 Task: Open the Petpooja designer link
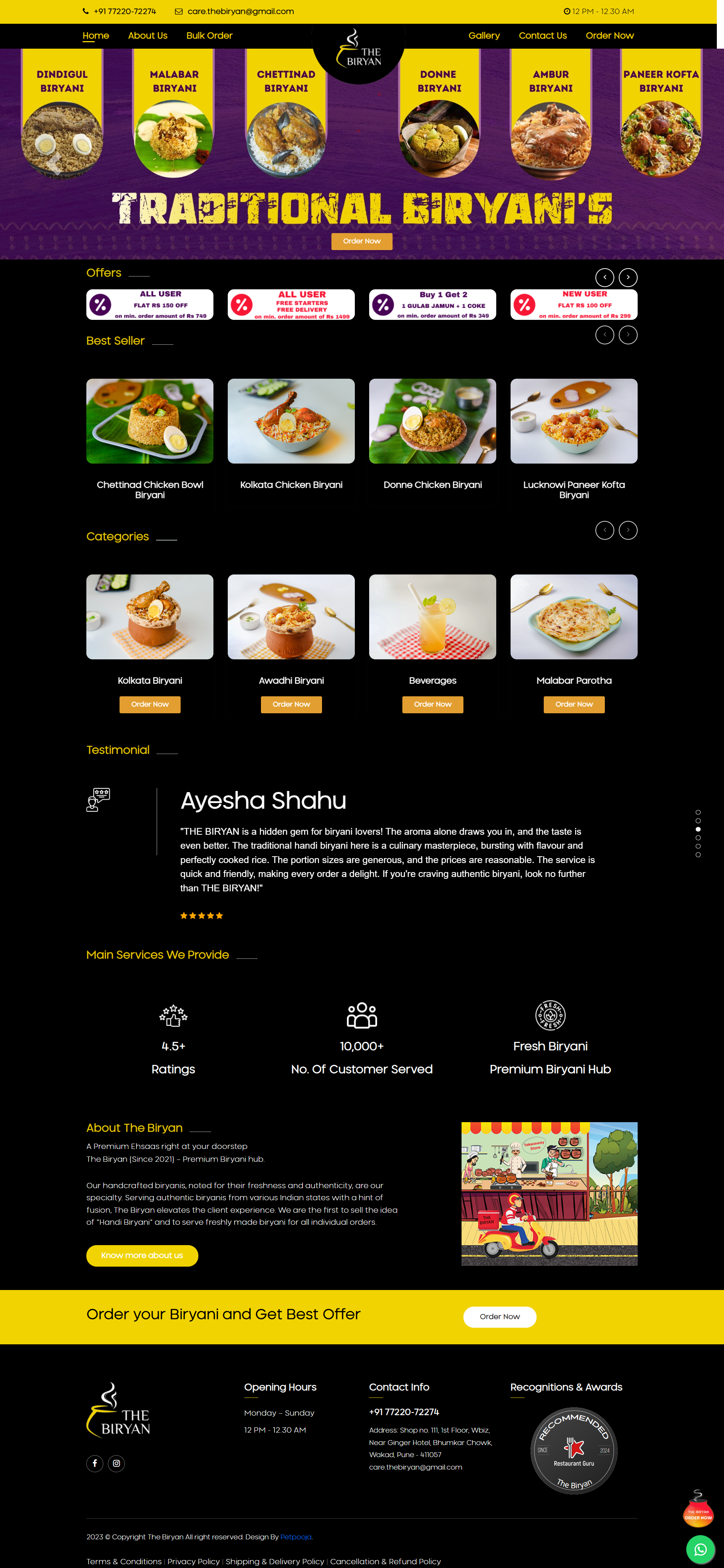coord(296,1537)
